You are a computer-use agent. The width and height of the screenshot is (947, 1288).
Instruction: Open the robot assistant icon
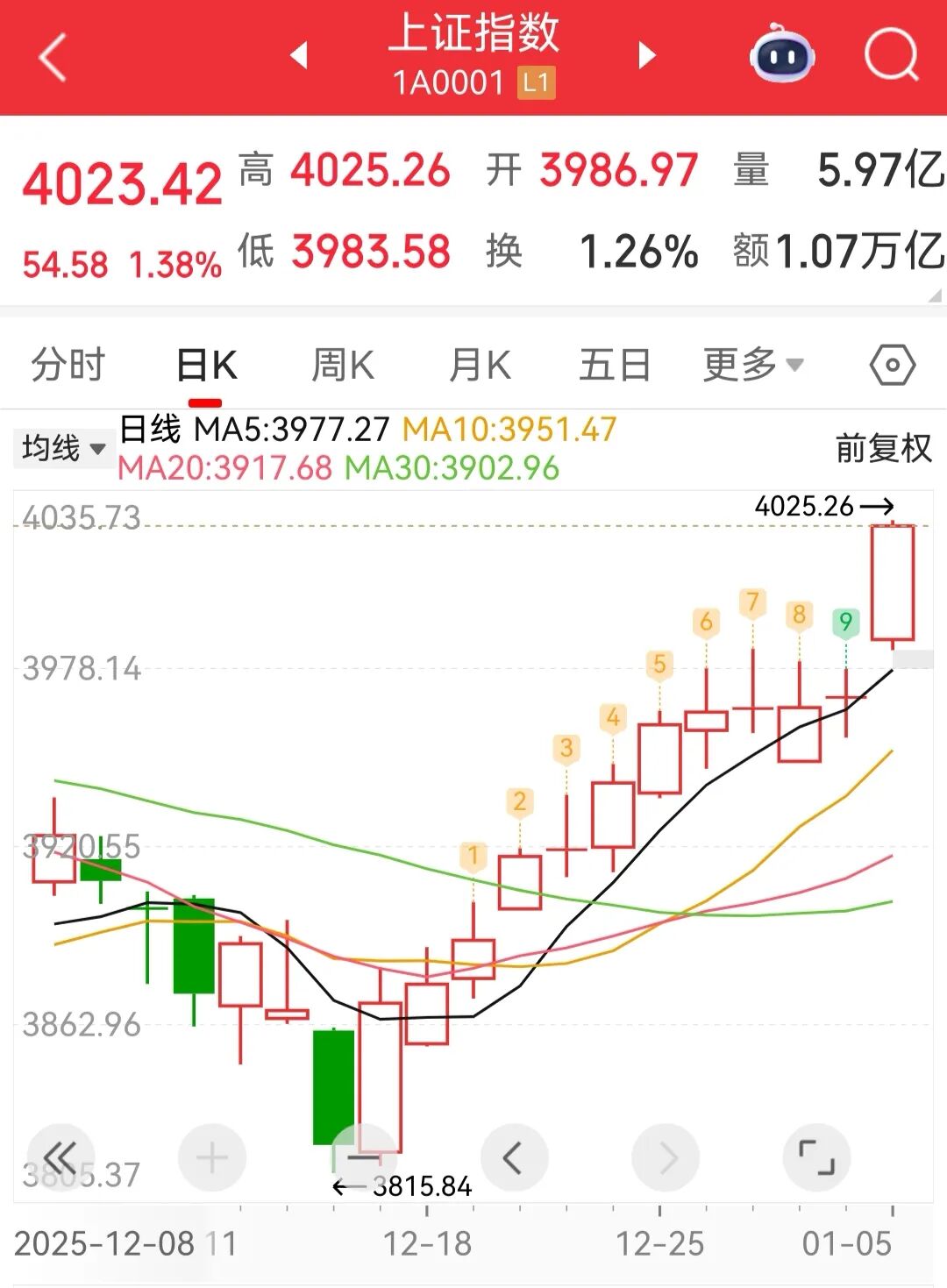click(781, 54)
